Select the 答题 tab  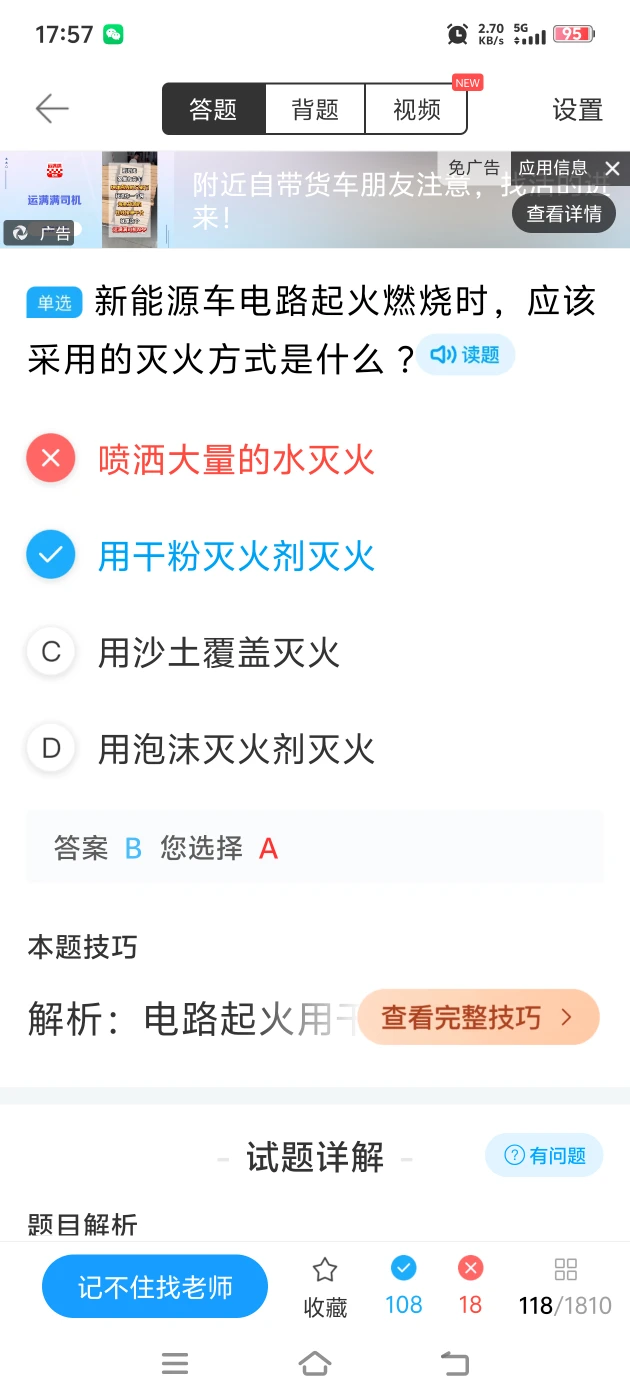coord(214,109)
